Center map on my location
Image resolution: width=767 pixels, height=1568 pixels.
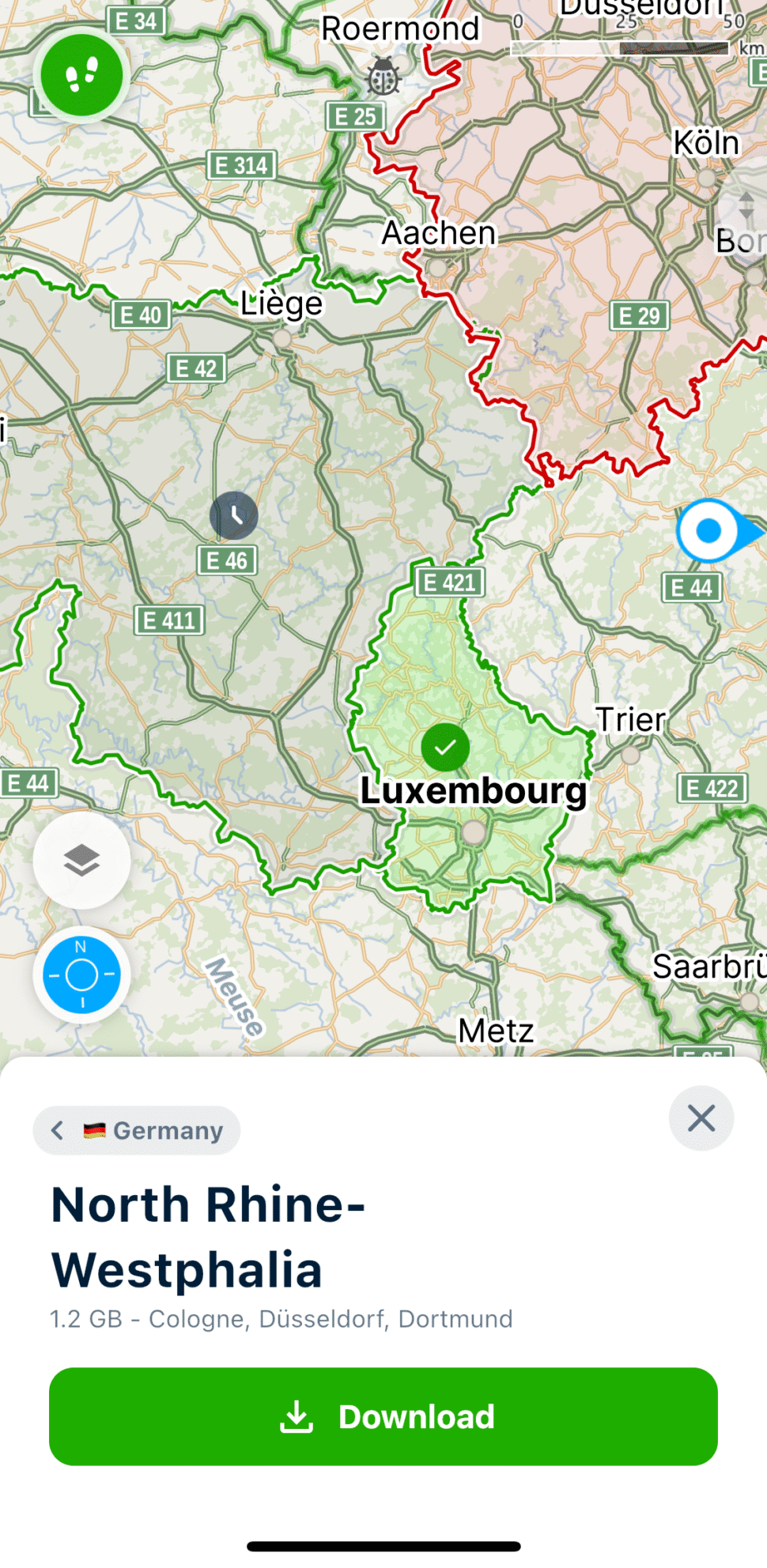click(x=81, y=974)
